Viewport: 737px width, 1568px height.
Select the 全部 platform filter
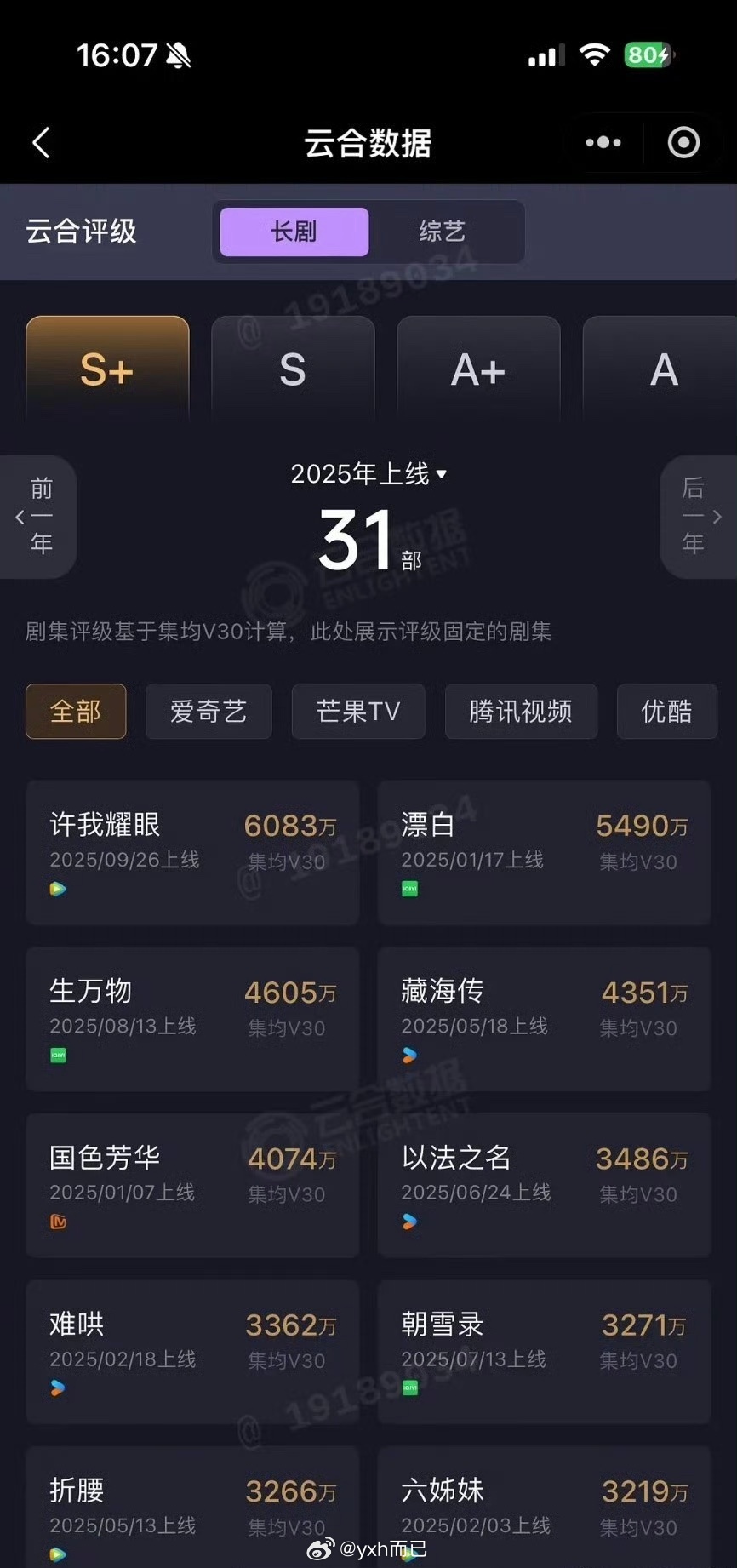click(76, 712)
